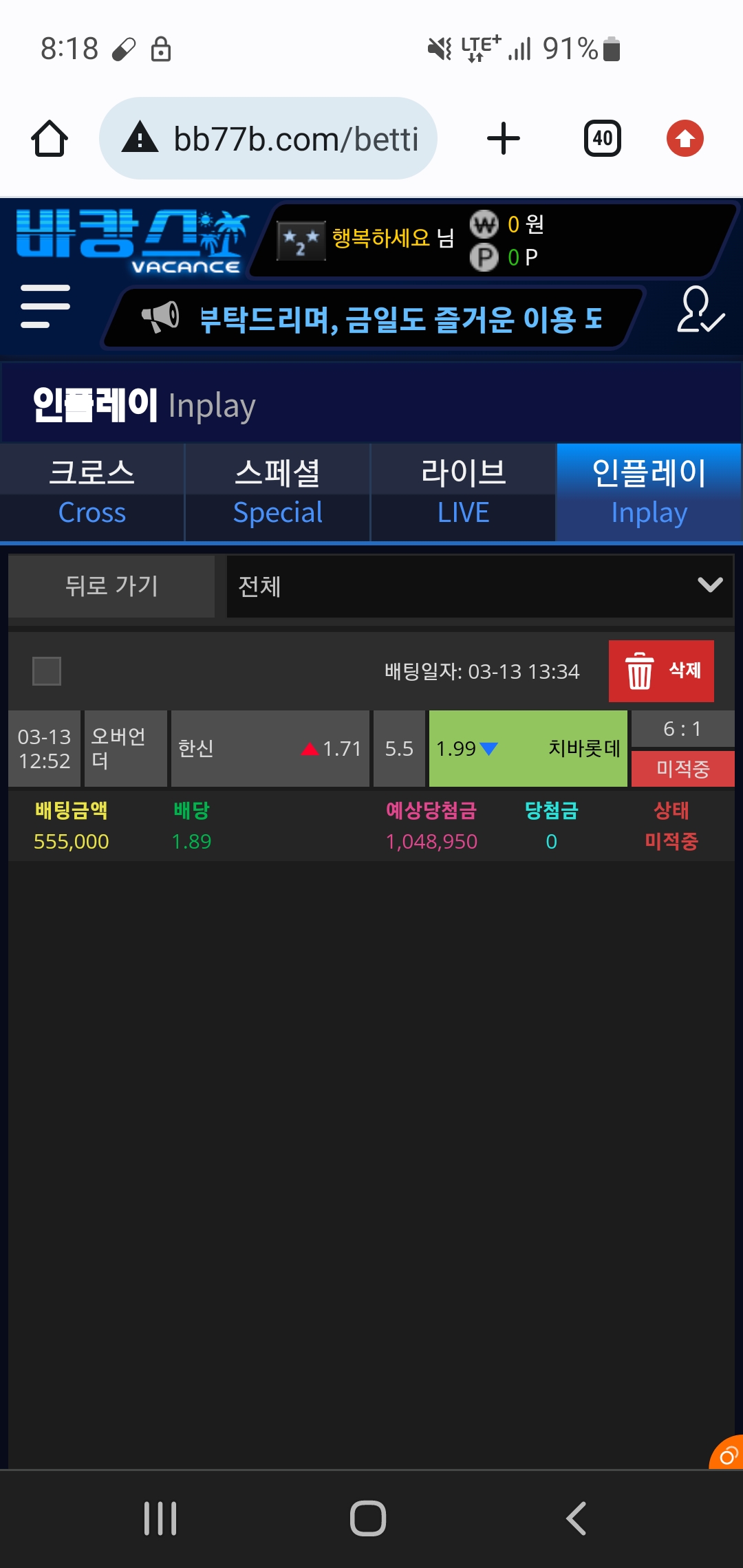Expand the 전체 filter dropdown
This screenshot has height=1568, width=743.
click(480, 586)
